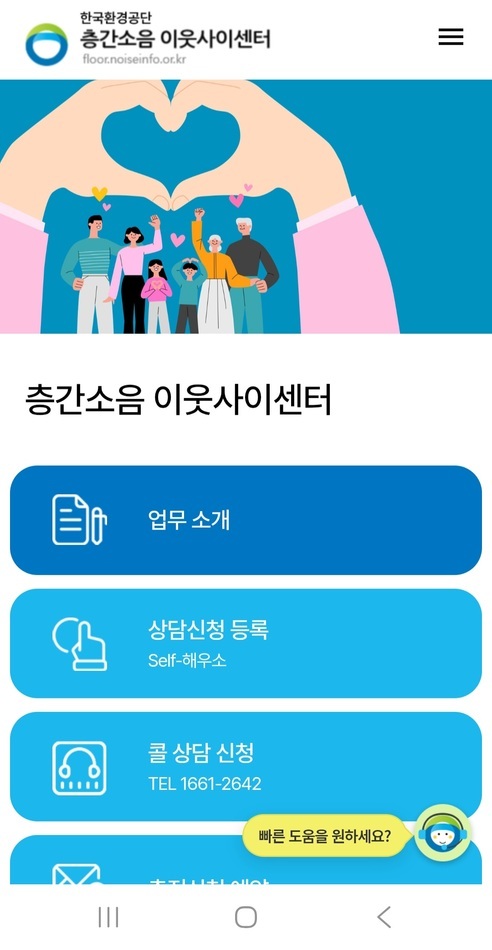Viewport: 492px width, 950px height.
Task: Go back with system back button
Action: 384,917
